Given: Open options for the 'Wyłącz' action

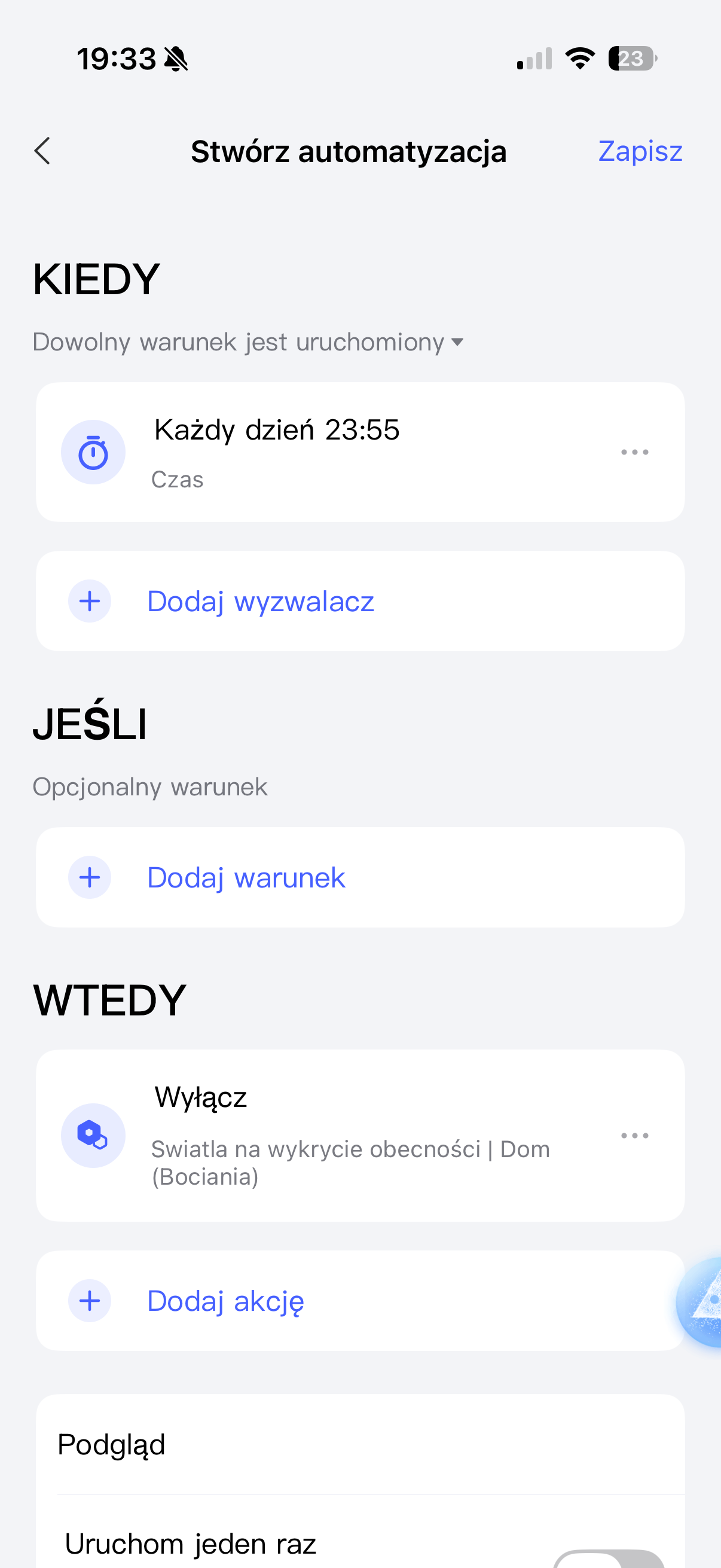Looking at the screenshot, I should tap(634, 1136).
